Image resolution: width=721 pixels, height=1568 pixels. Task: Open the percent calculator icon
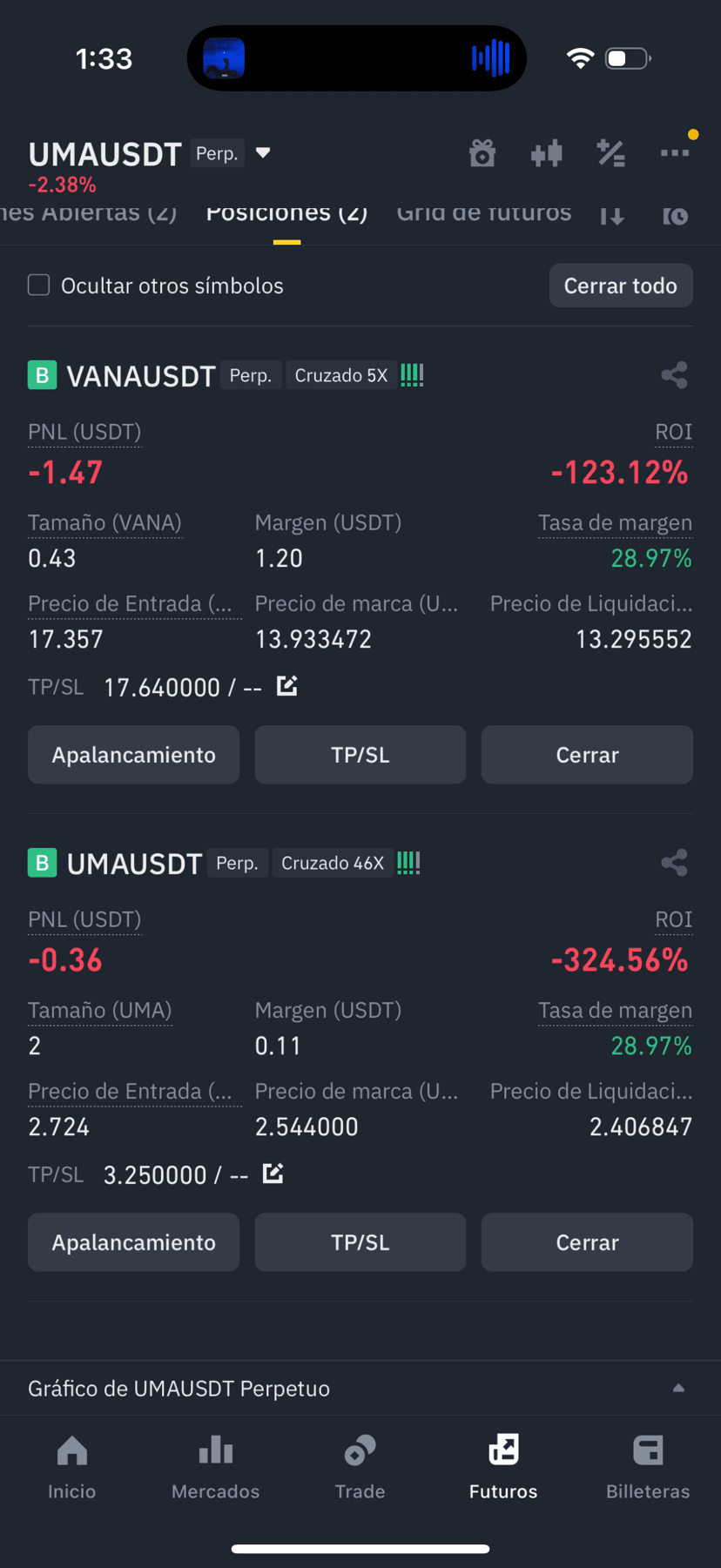tap(611, 153)
